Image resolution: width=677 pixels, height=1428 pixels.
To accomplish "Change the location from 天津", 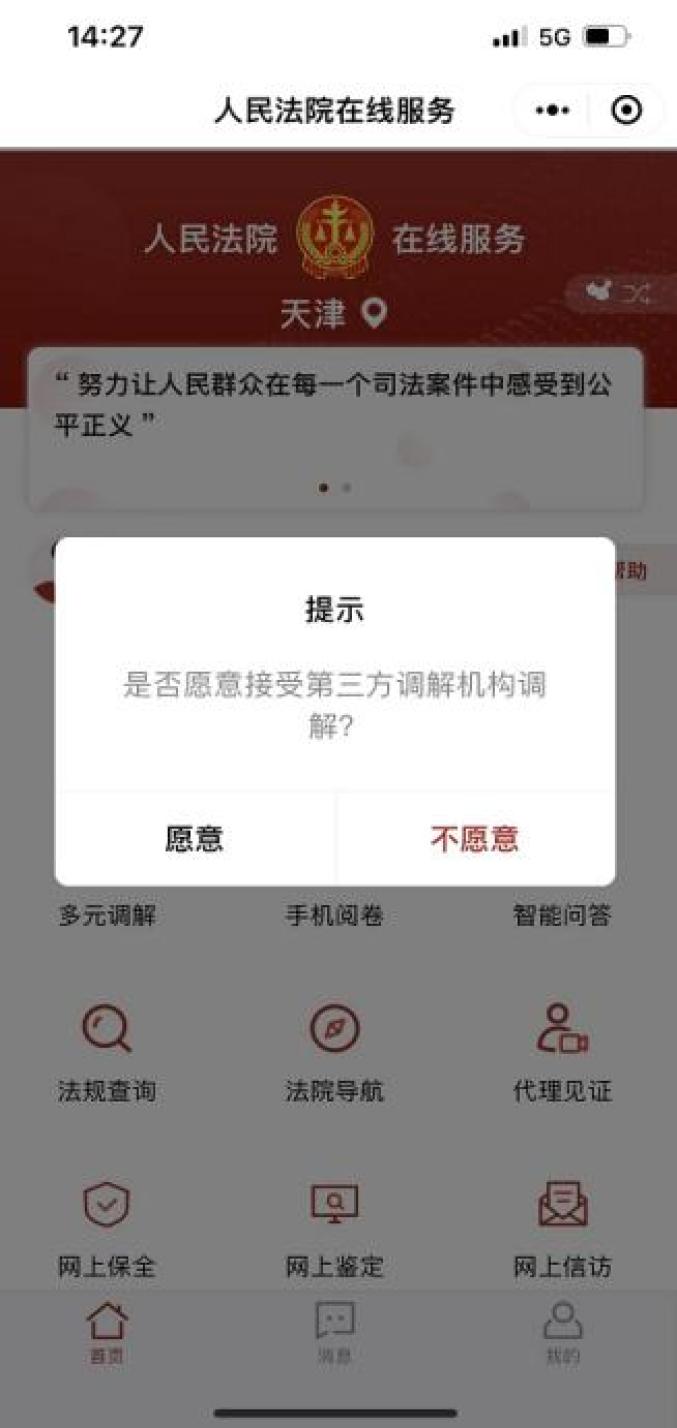I will 334,315.
